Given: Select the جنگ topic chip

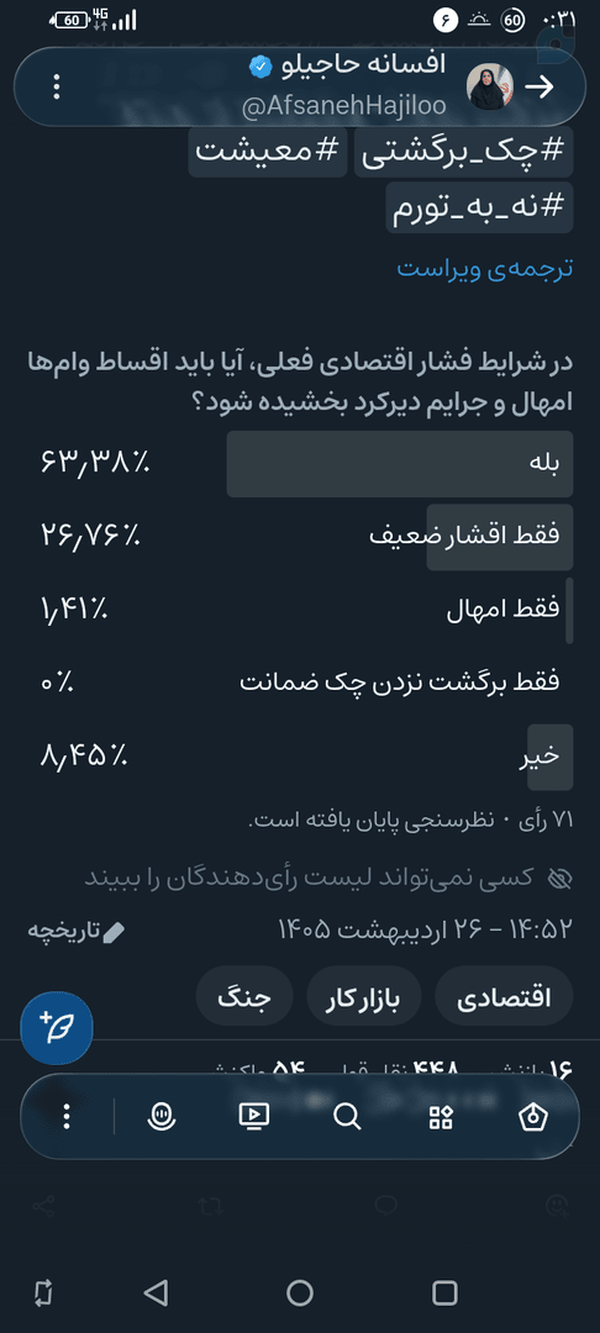Looking at the screenshot, I should [x=244, y=999].
